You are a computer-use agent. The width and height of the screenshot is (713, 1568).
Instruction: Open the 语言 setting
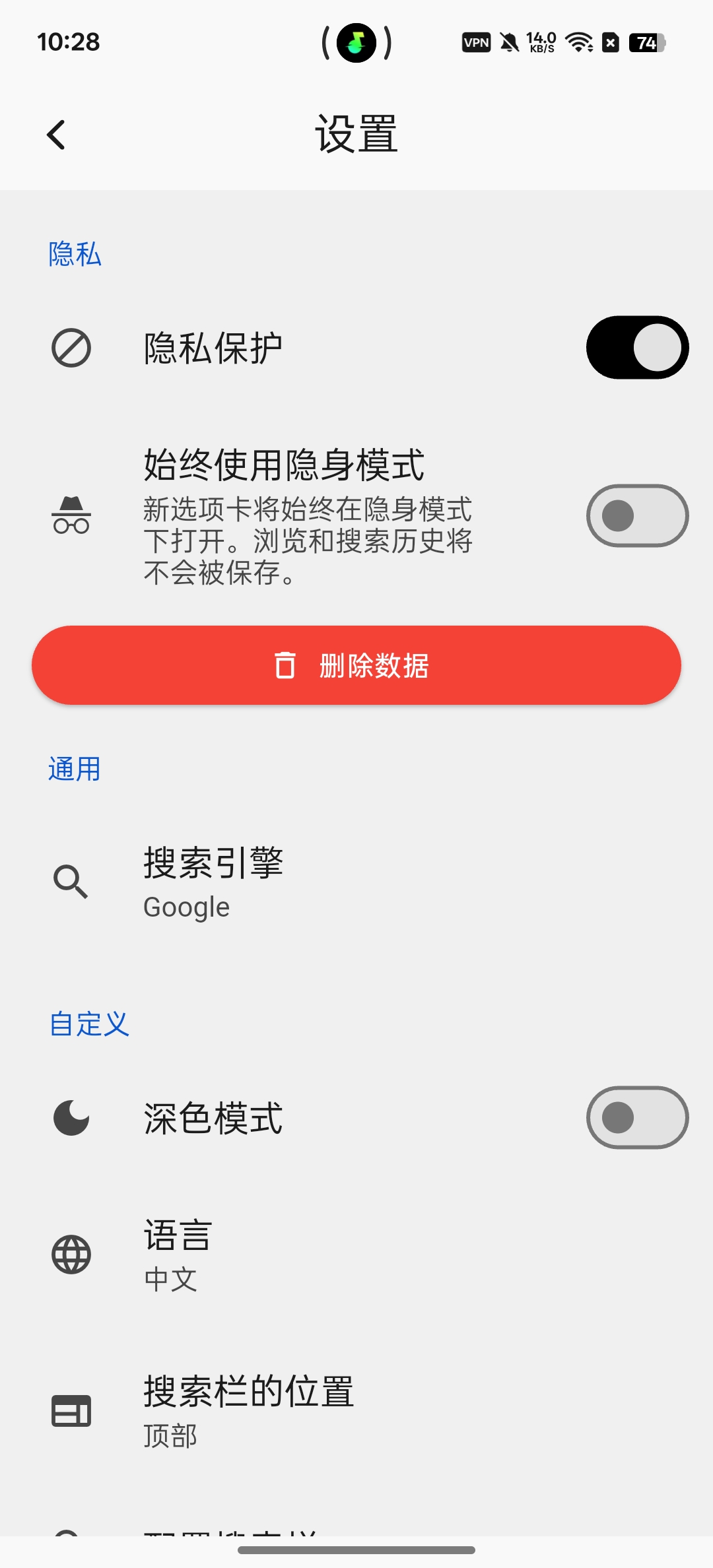(356, 1255)
